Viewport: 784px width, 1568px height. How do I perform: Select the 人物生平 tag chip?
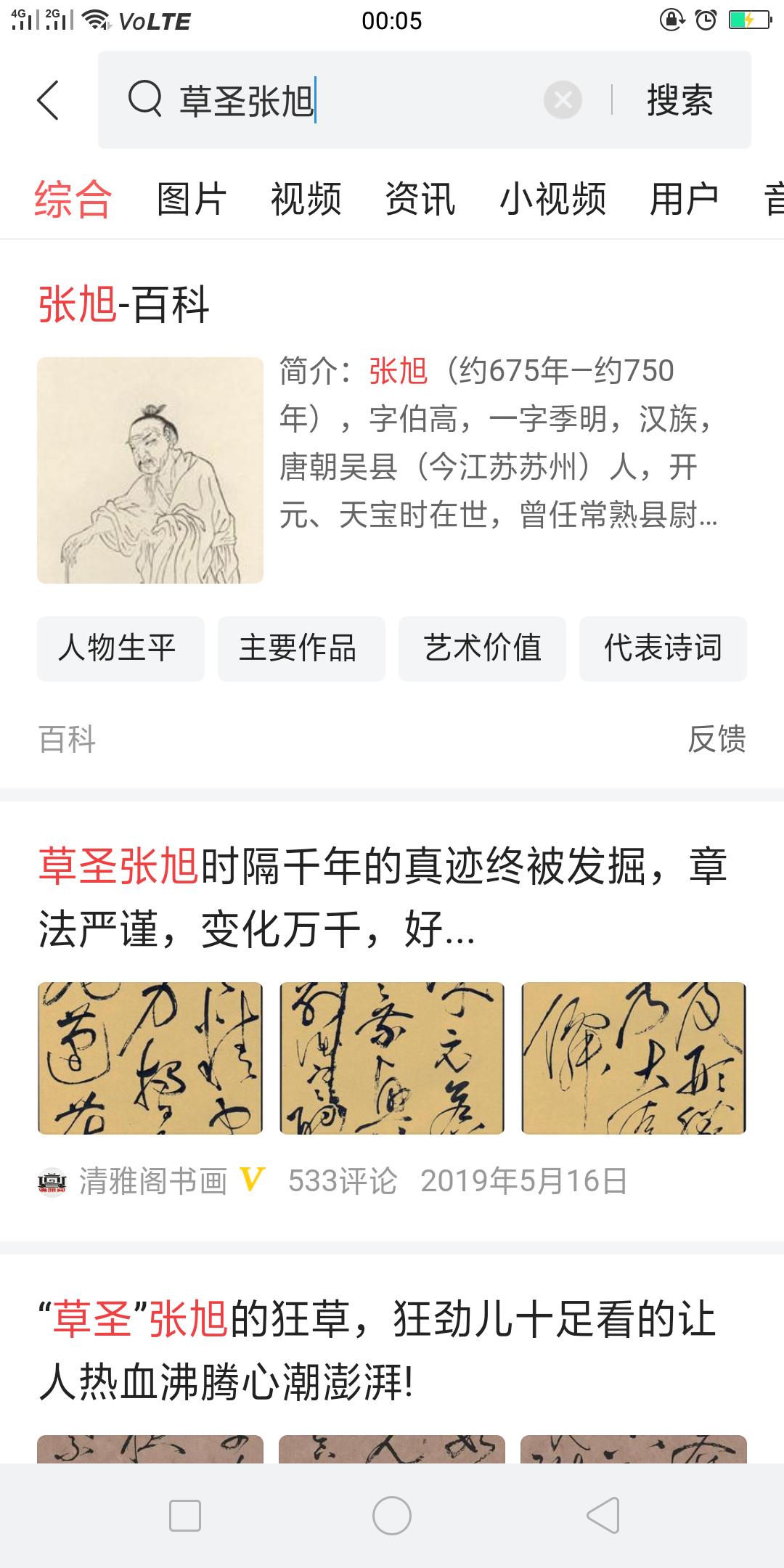tap(120, 650)
